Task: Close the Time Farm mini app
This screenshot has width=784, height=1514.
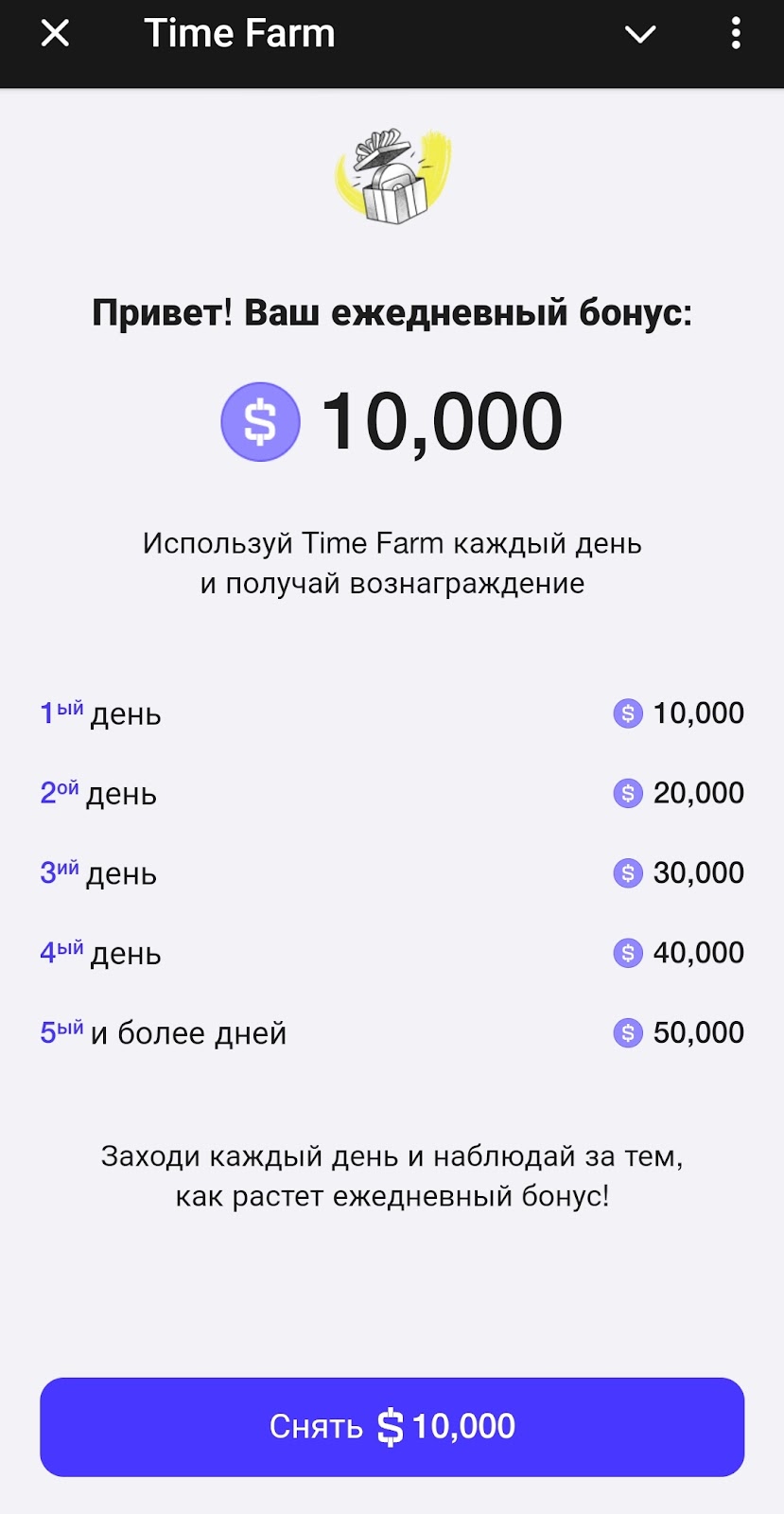Action: (55, 34)
